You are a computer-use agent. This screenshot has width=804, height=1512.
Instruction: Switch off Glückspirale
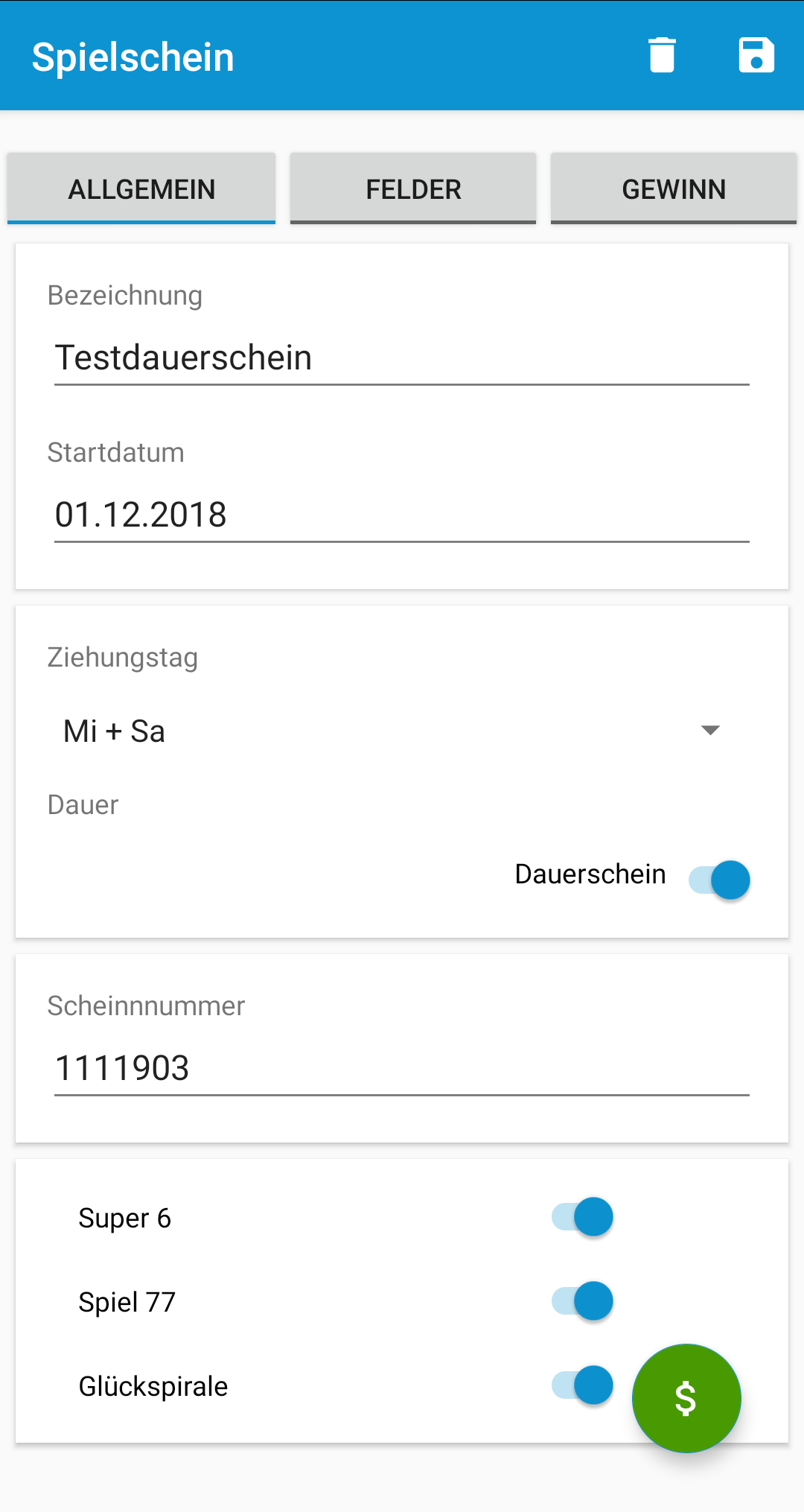click(x=582, y=1385)
